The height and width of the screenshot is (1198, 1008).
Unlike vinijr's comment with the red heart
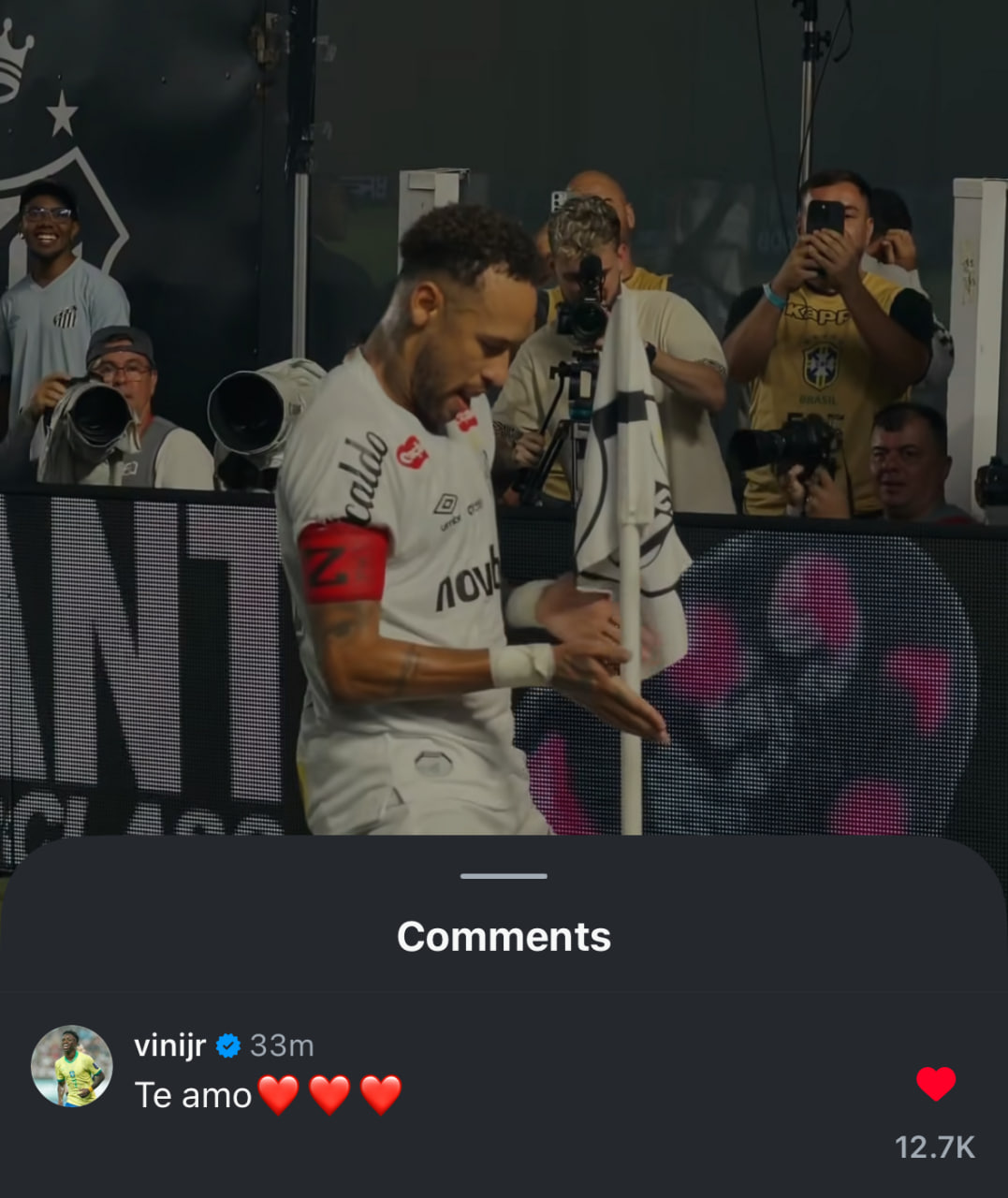[935, 1084]
